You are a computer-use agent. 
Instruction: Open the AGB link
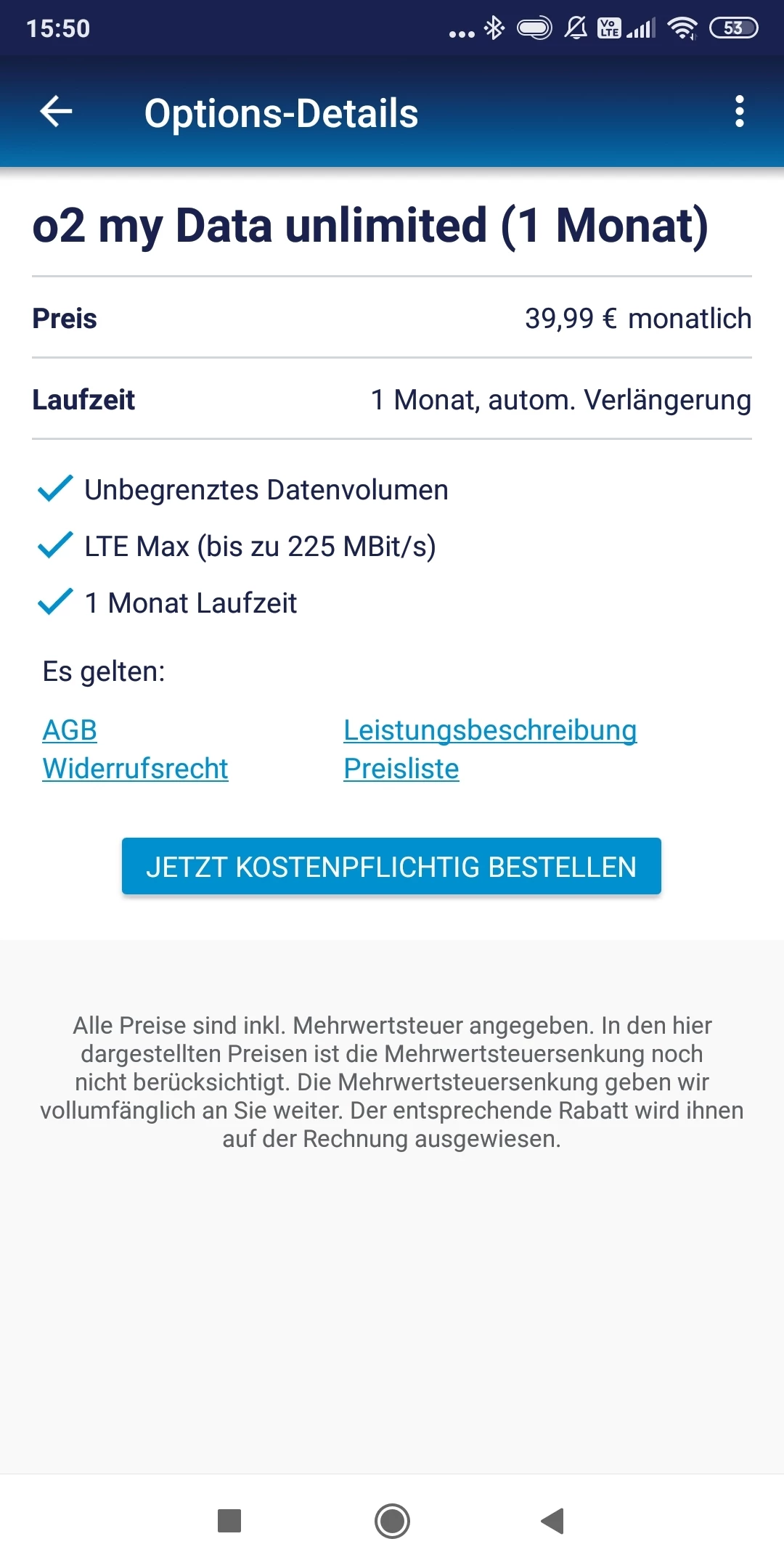70,730
